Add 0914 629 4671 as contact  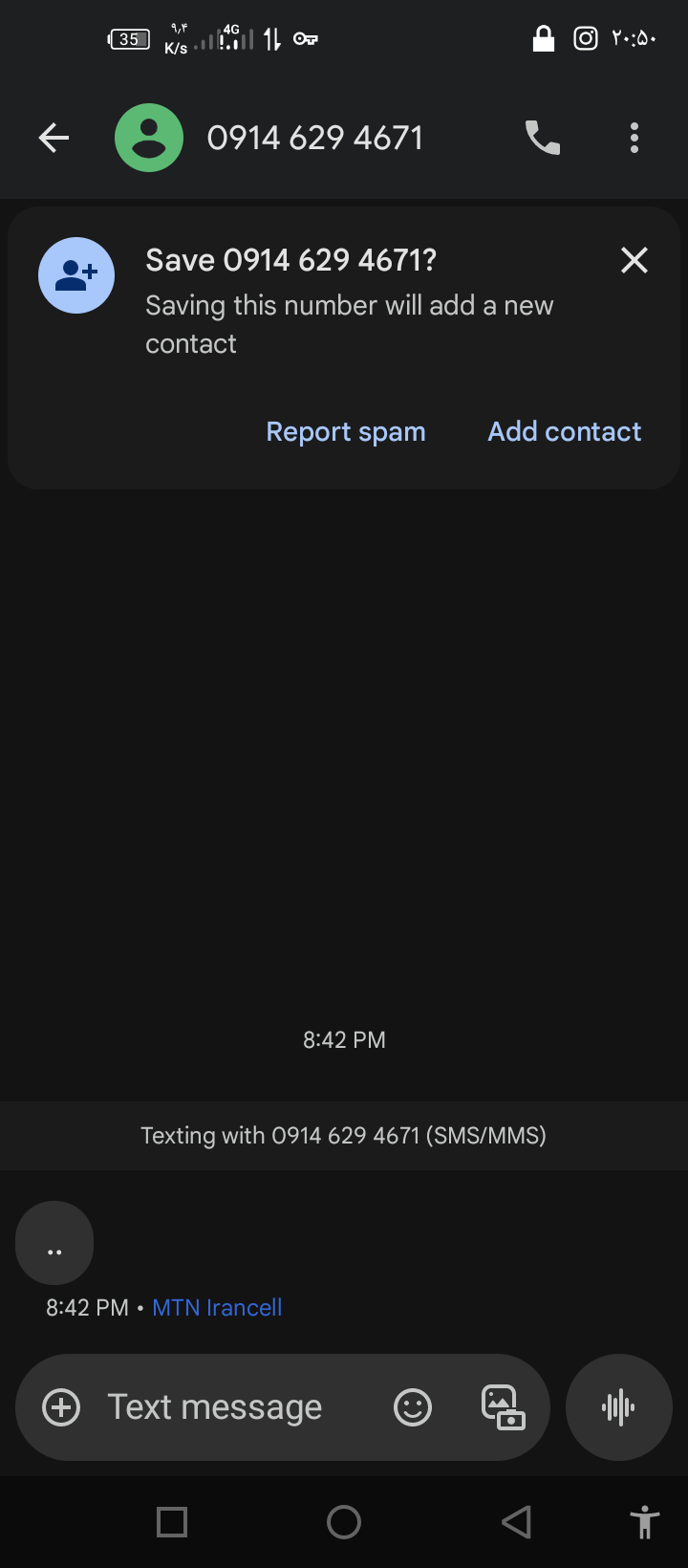click(564, 431)
